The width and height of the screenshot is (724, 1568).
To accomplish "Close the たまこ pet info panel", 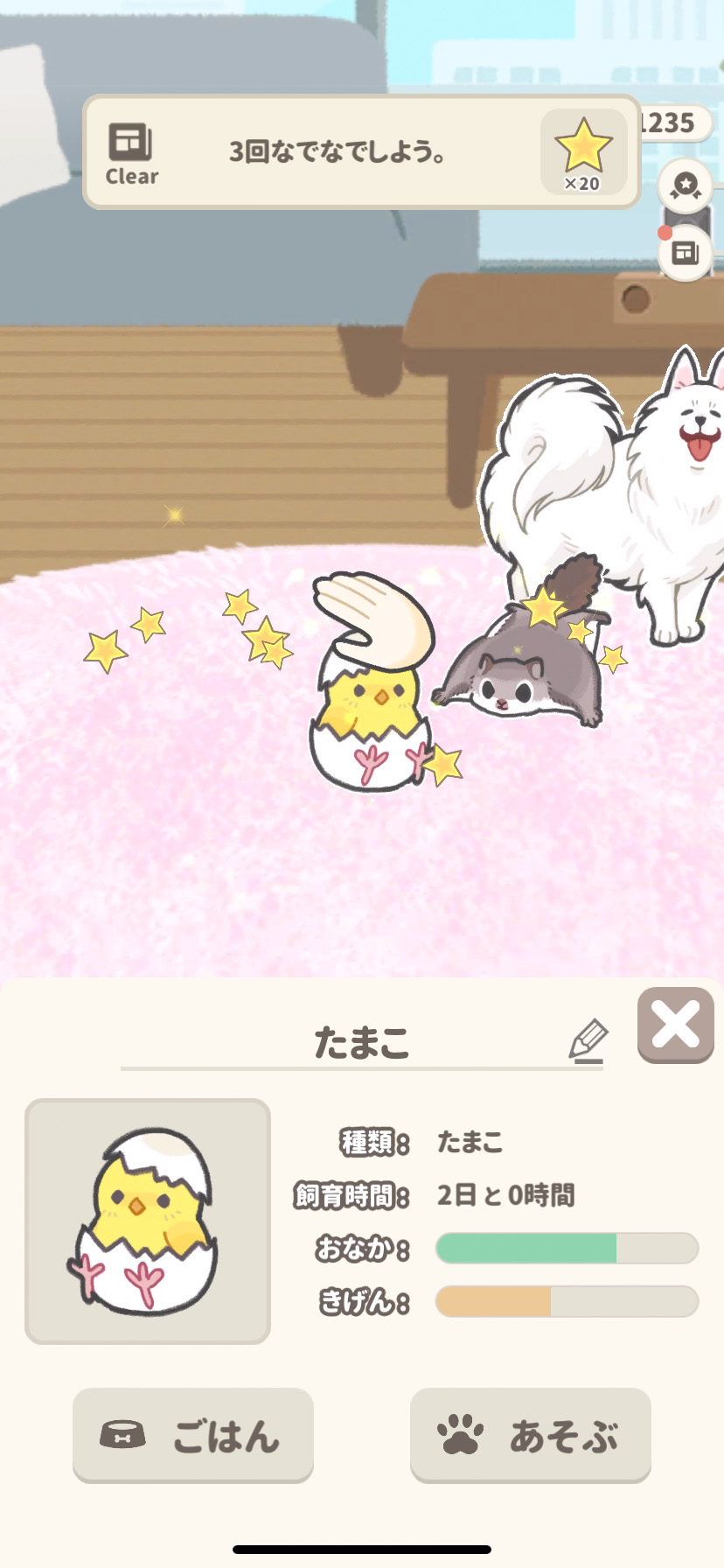I will click(675, 1024).
